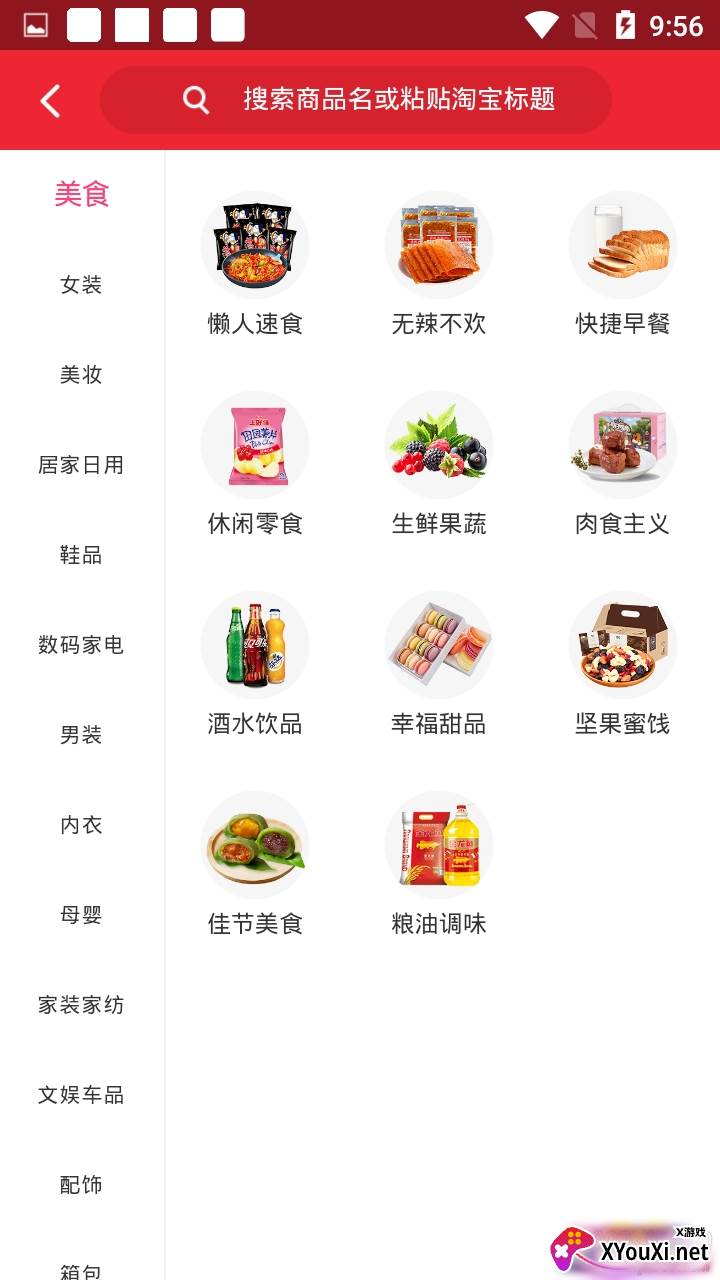Switch to the 女装 category
This screenshot has height=1280, width=720.
coord(81,285)
